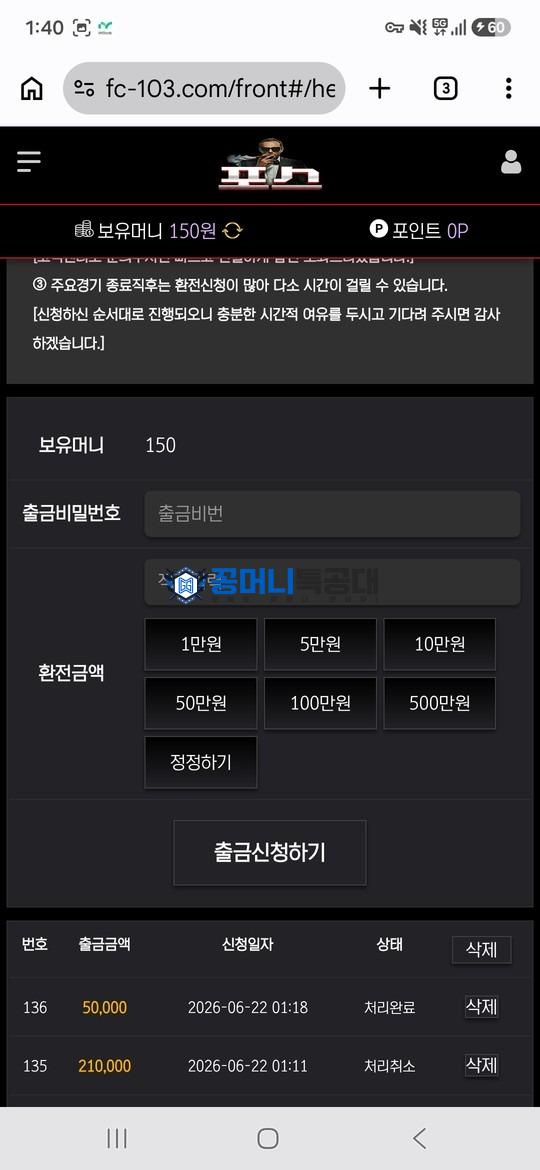Tap the 삭제 button in table header
The width and height of the screenshot is (540, 1170).
pos(481,950)
